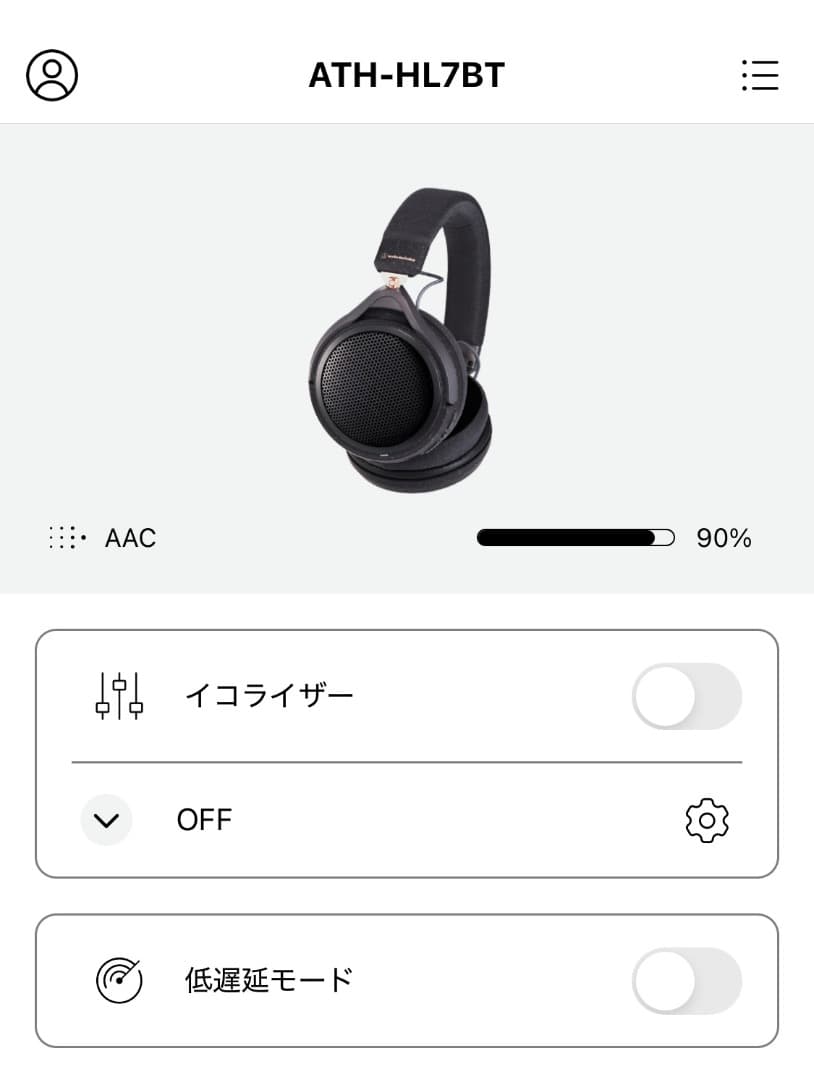The height and width of the screenshot is (1080, 814).
Task: Click the equalizer sliders icon
Action: (x=117, y=696)
